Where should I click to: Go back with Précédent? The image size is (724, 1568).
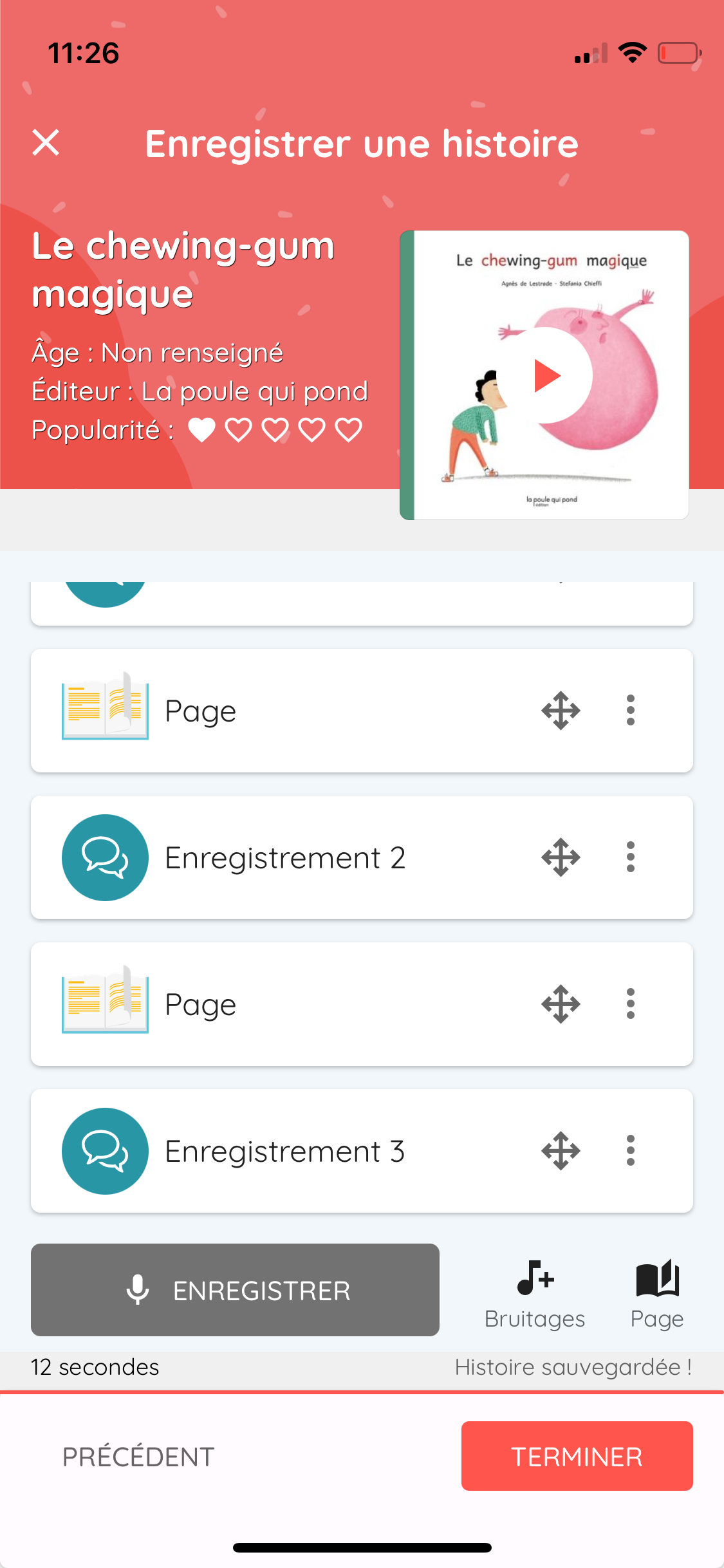(138, 1457)
